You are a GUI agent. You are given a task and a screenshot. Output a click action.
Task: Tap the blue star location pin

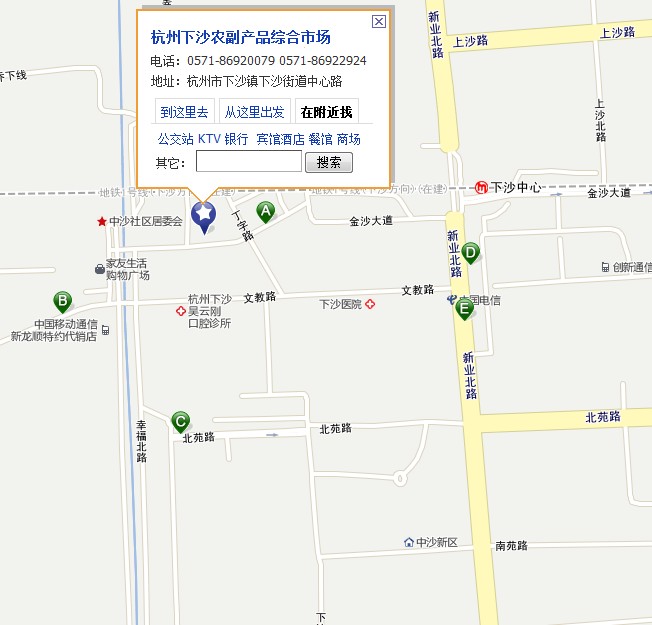[x=204, y=214]
